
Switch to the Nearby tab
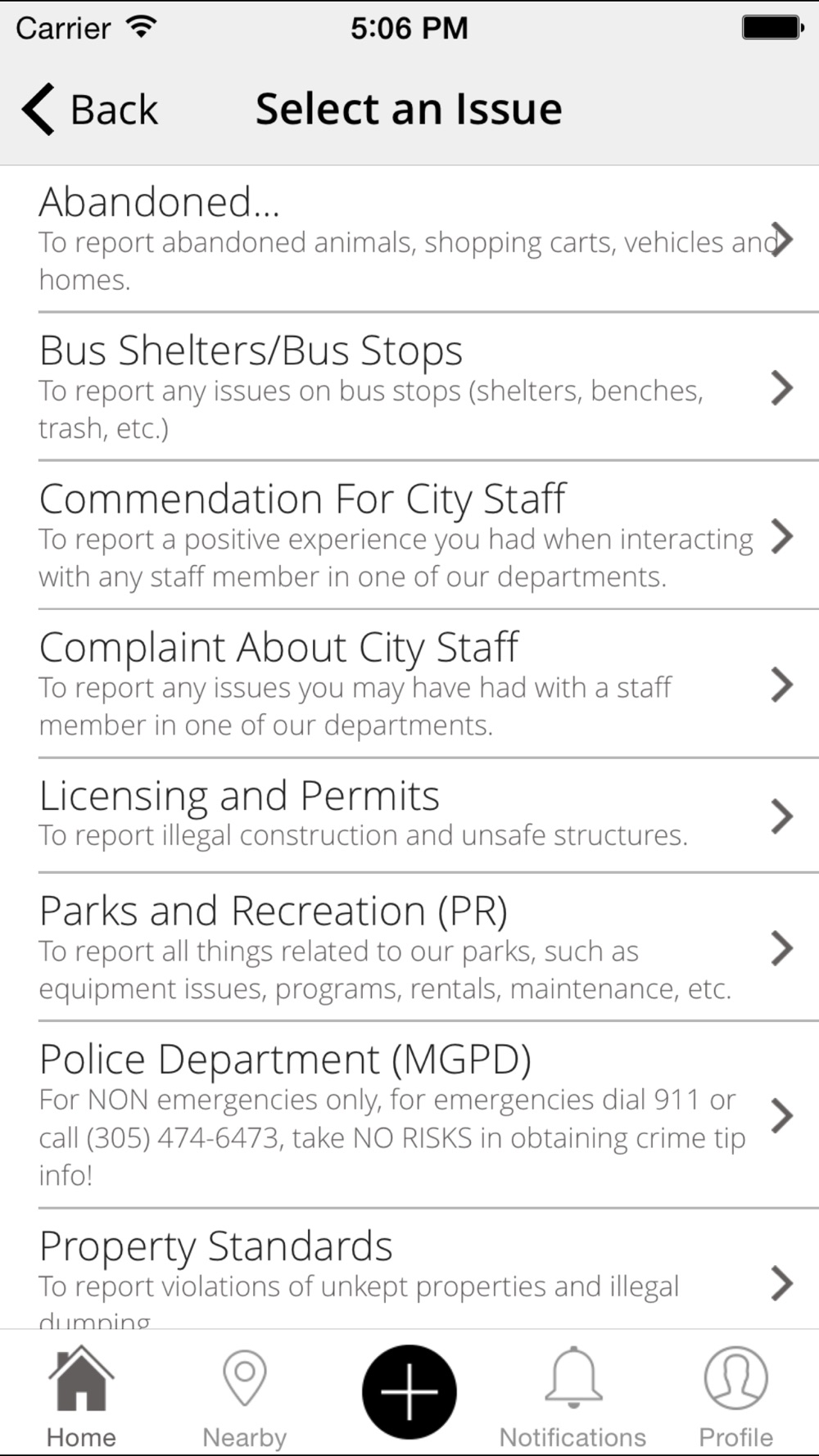[x=245, y=1396]
